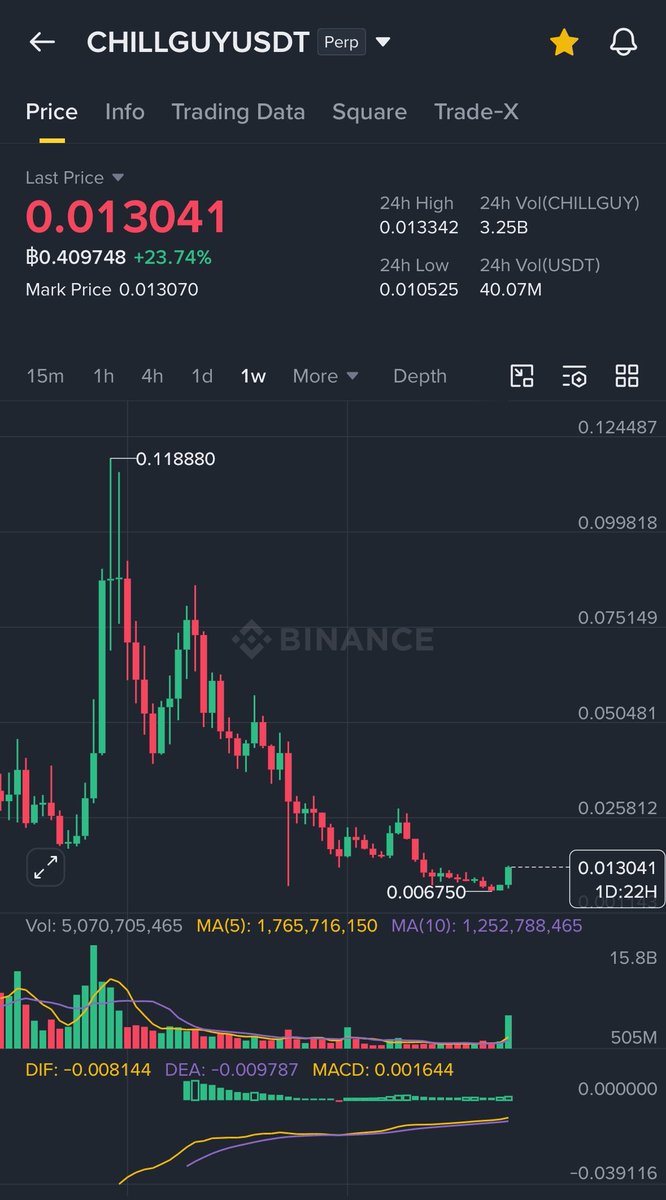666x1200 pixels.
Task: Go back using the arrow icon
Action: pyautogui.click(x=42, y=42)
